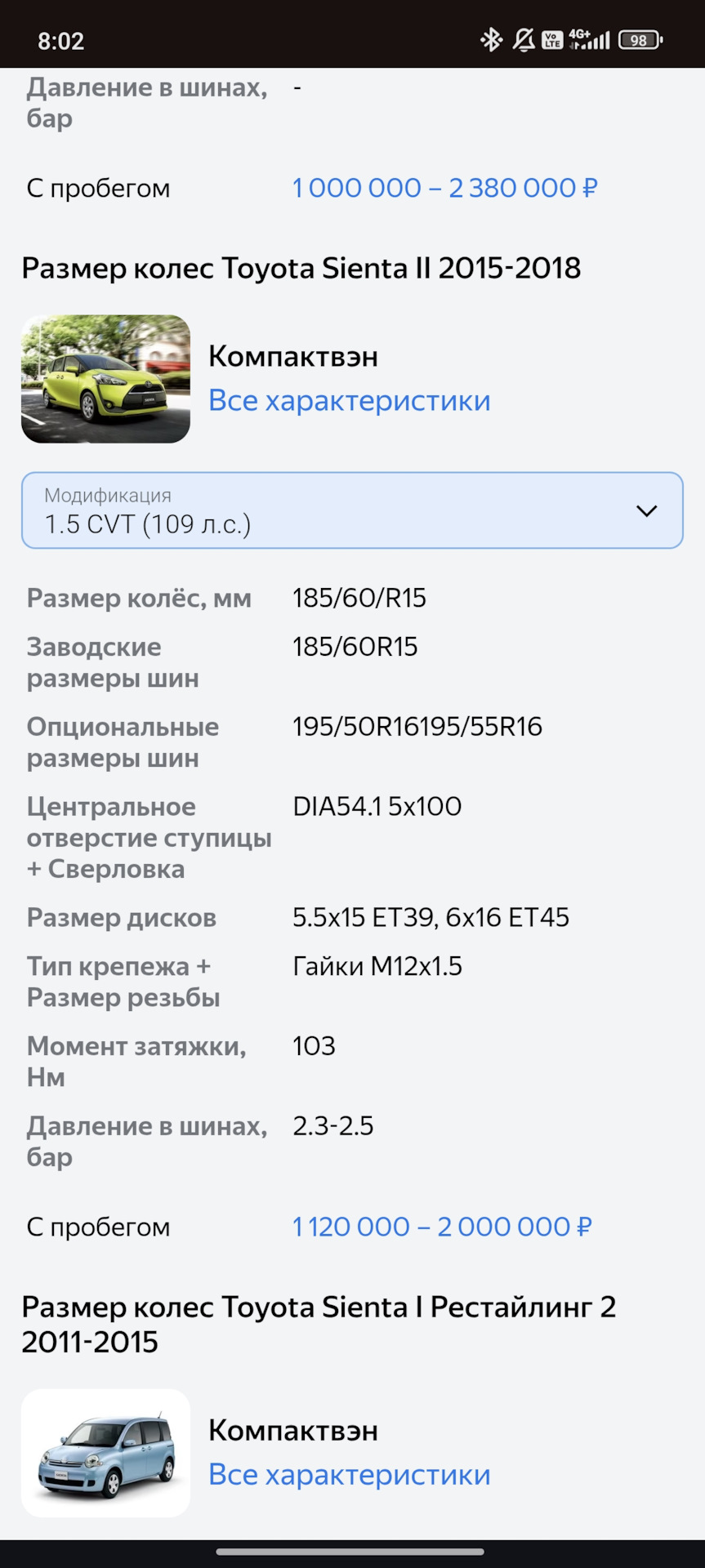Open the 1.5 CVT modification dropdown
This screenshot has height=1568, width=705.
coord(352,510)
